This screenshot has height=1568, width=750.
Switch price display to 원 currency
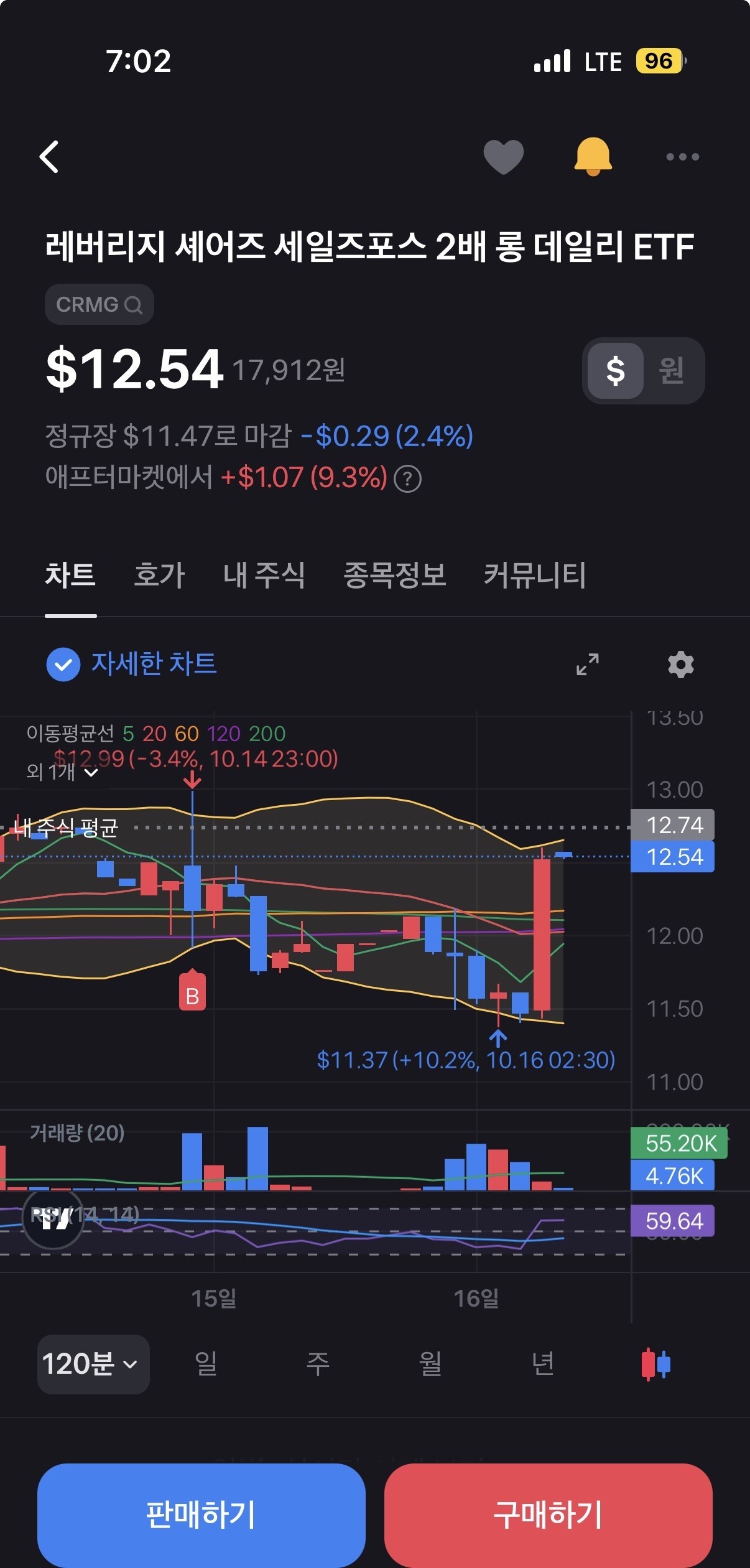click(x=672, y=371)
